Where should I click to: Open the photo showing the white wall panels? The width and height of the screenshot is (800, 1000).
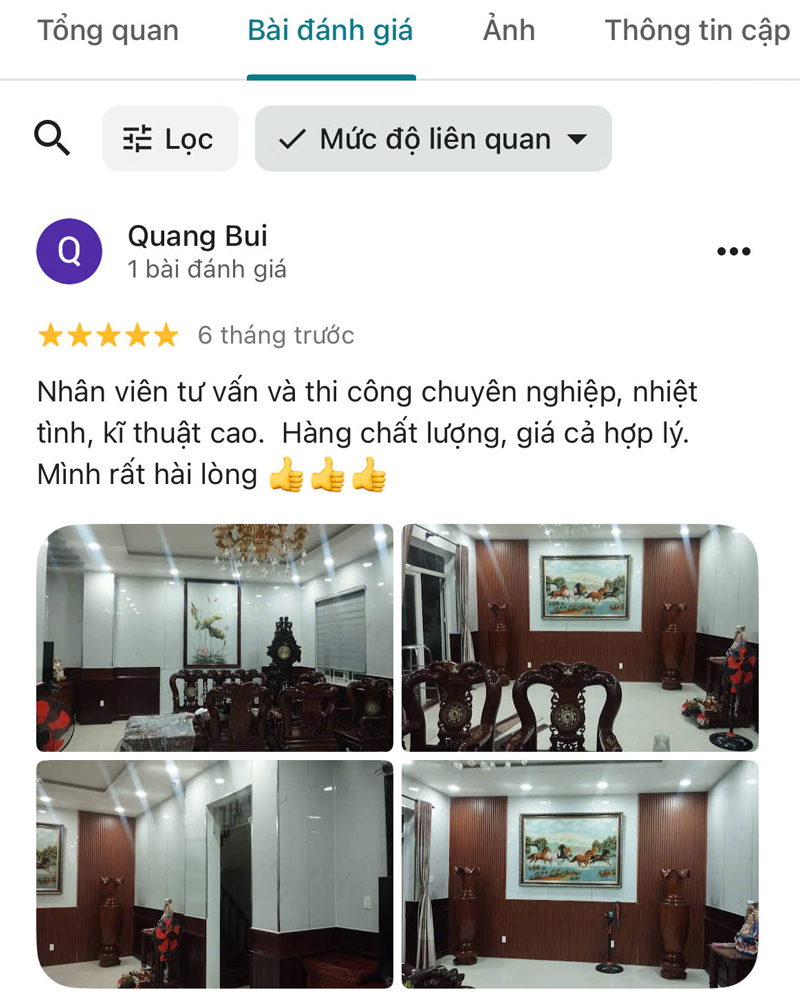point(215,874)
